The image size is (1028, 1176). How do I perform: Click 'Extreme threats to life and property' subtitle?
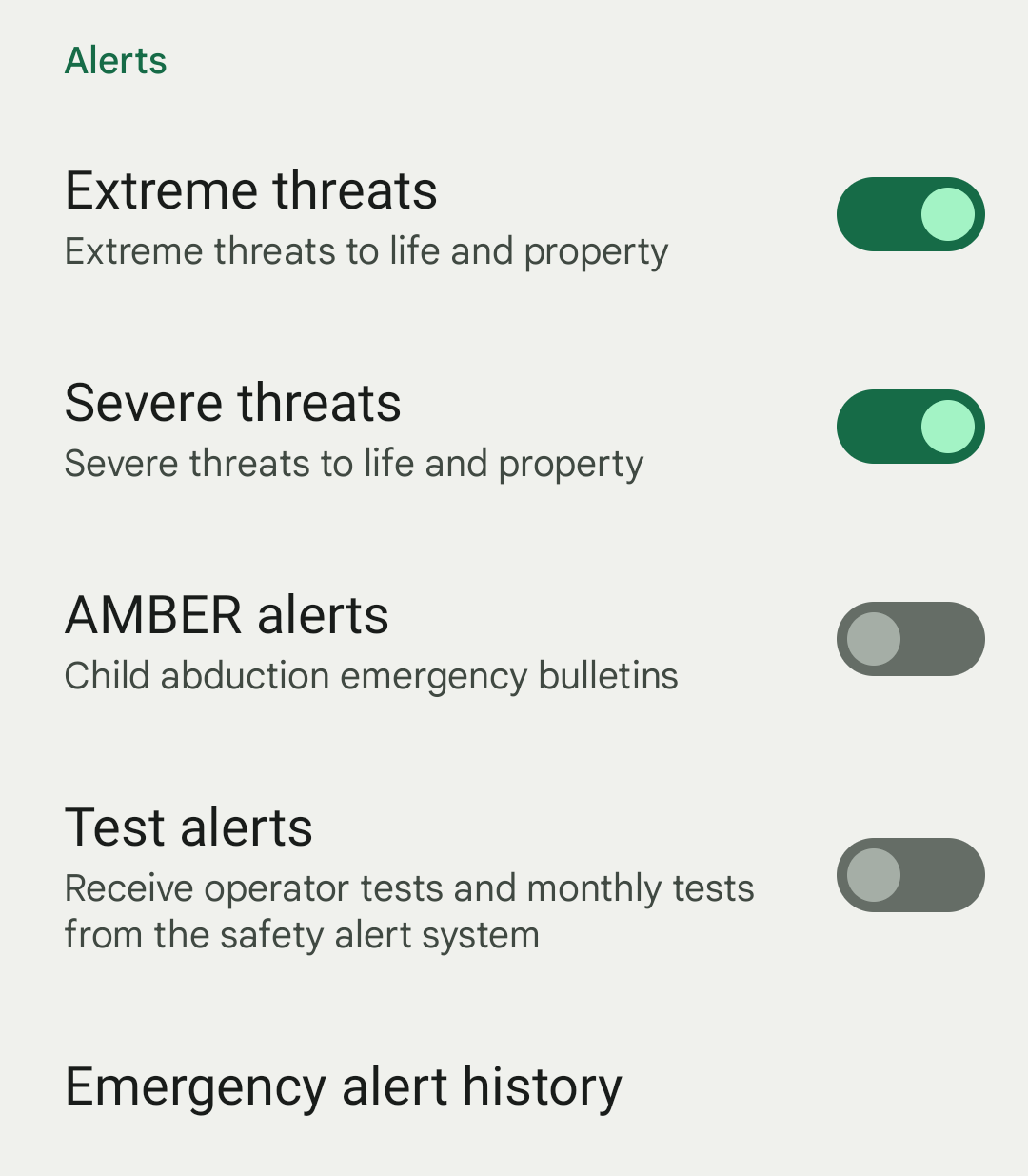click(366, 251)
